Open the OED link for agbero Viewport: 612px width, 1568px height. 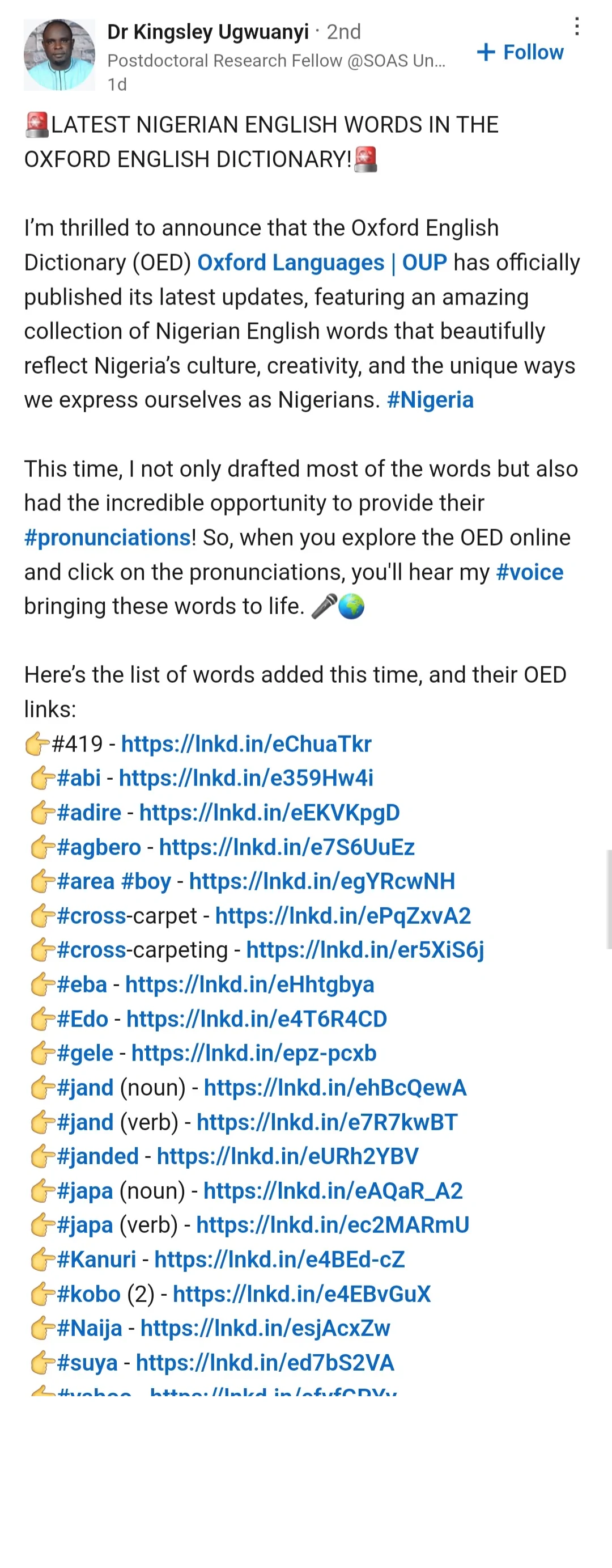pos(287,847)
